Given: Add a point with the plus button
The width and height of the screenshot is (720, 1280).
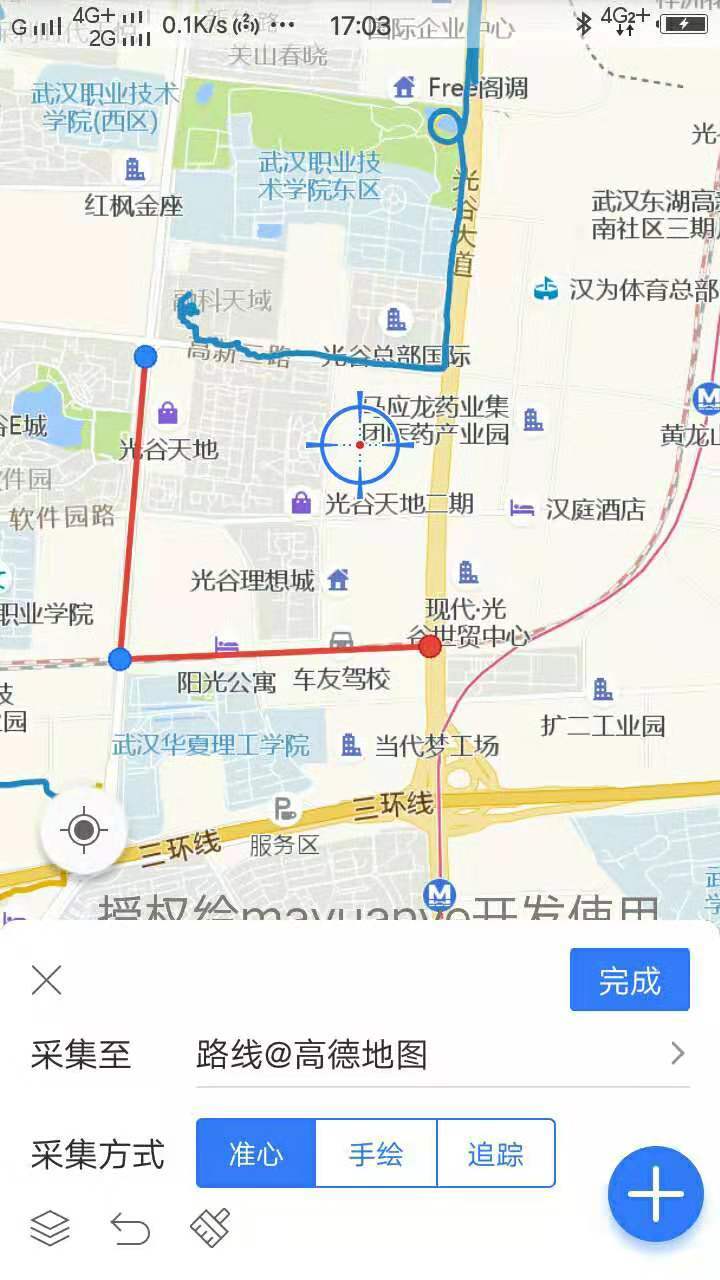Looking at the screenshot, I should click(x=655, y=1193).
